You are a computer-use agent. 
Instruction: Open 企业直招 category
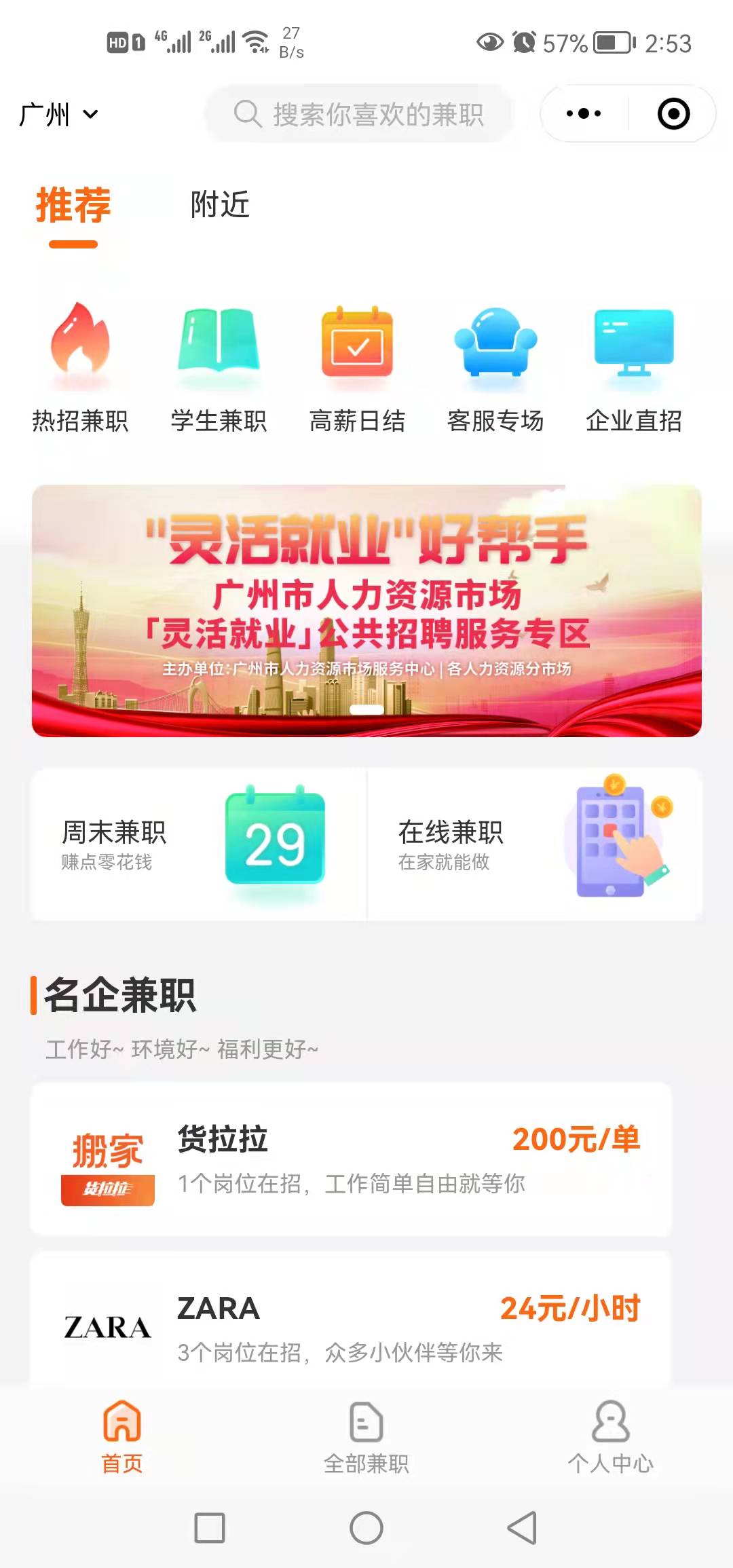pos(634,367)
